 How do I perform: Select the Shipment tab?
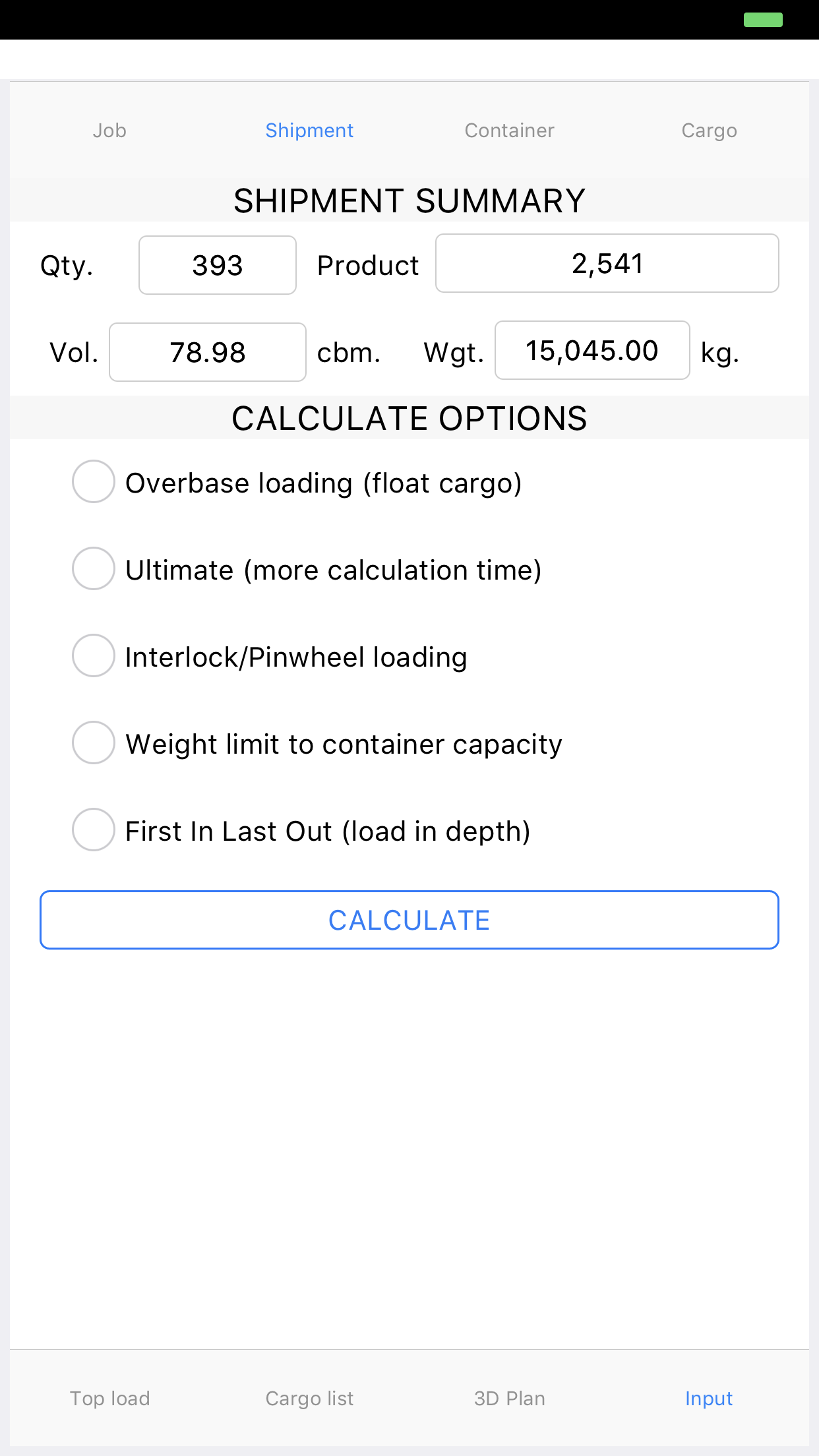pyautogui.click(x=309, y=131)
